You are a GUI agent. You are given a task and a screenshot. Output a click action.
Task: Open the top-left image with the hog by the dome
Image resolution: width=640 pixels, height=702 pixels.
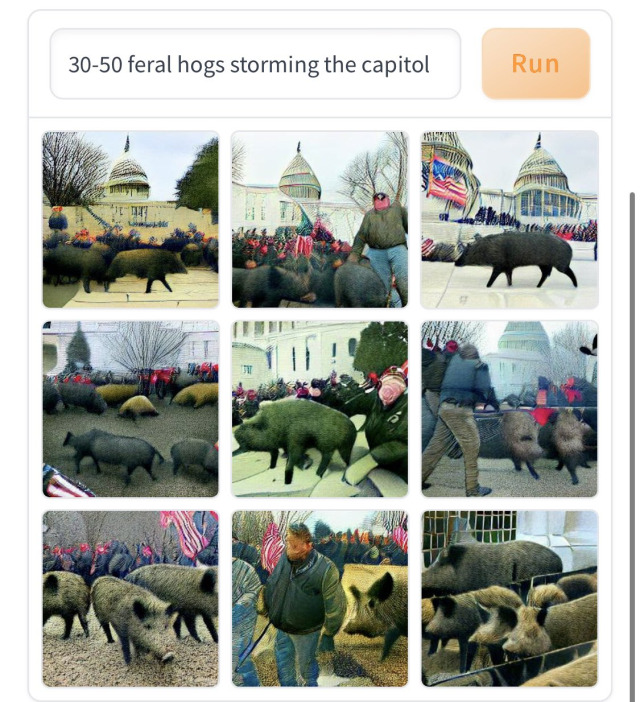(130, 219)
